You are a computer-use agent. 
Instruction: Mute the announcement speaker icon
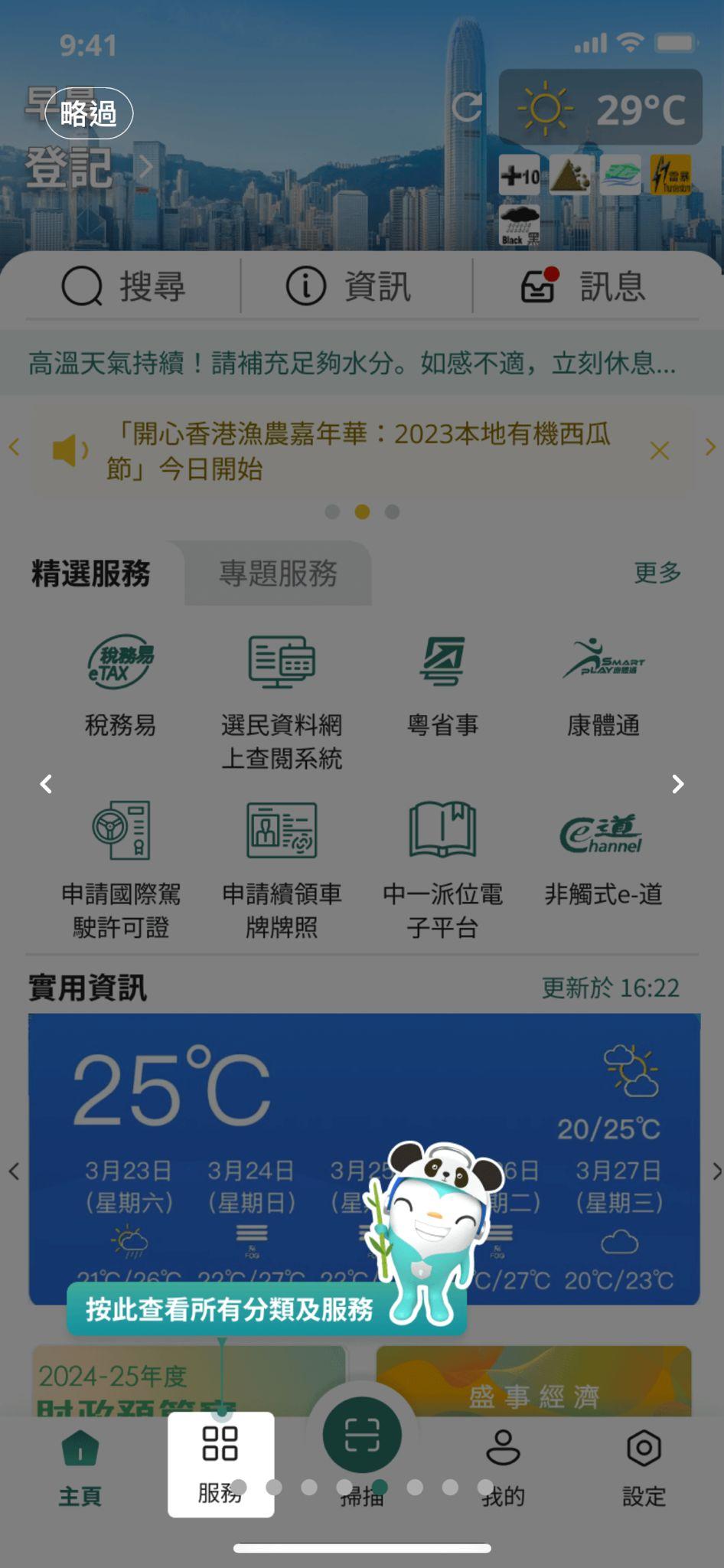(x=70, y=449)
